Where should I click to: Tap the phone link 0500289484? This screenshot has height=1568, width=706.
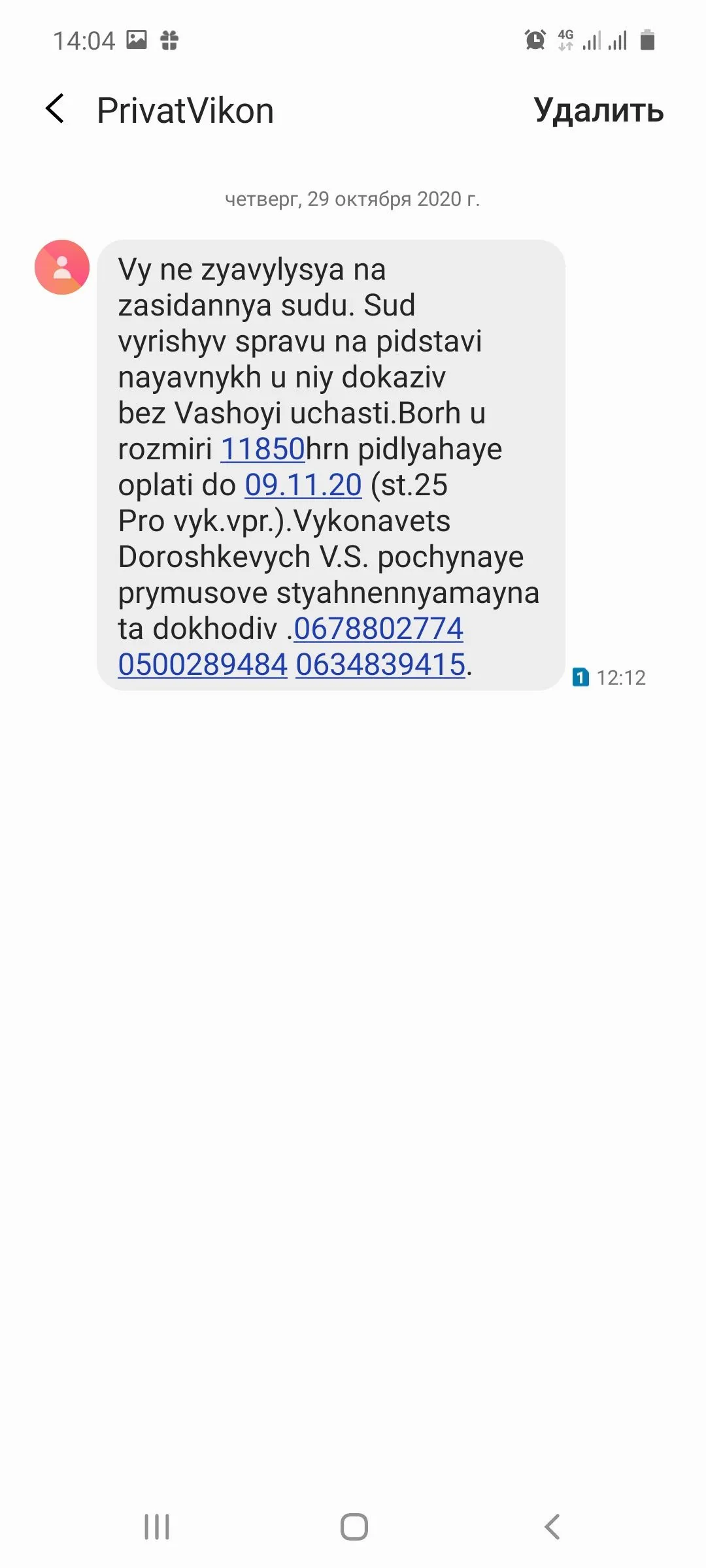(203, 664)
